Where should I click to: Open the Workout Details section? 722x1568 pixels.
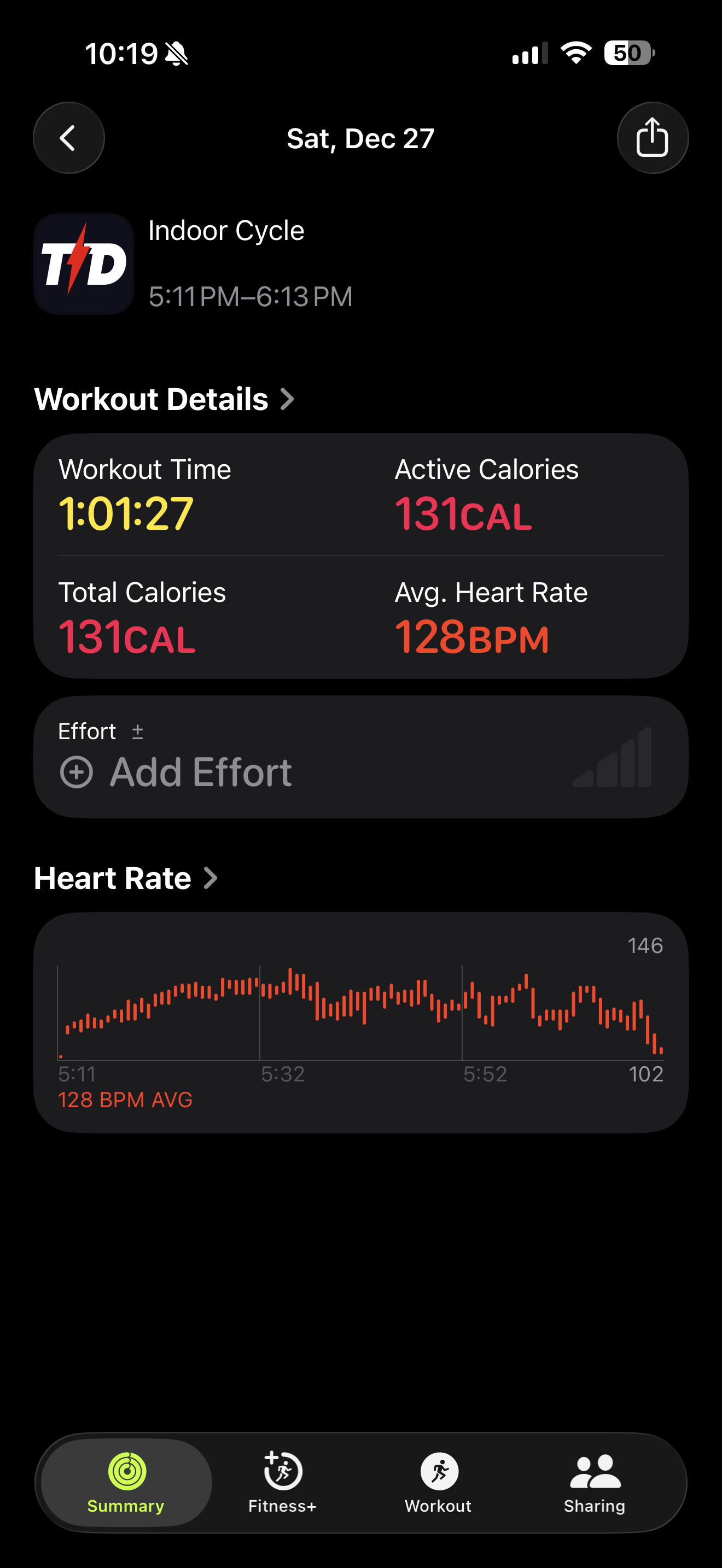point(165,399)
